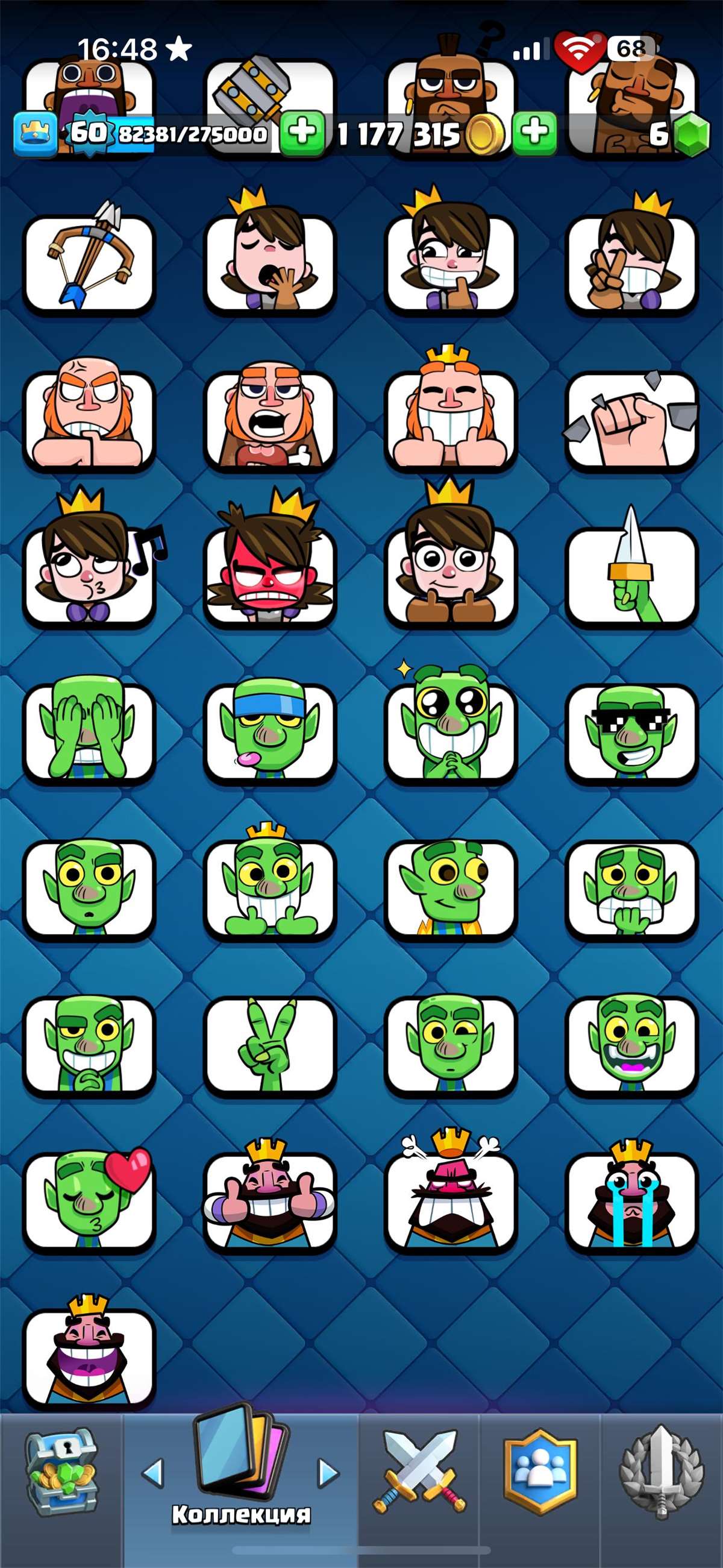
Task: Pick the angry red-faced princess emote
Action: point(269,575)
